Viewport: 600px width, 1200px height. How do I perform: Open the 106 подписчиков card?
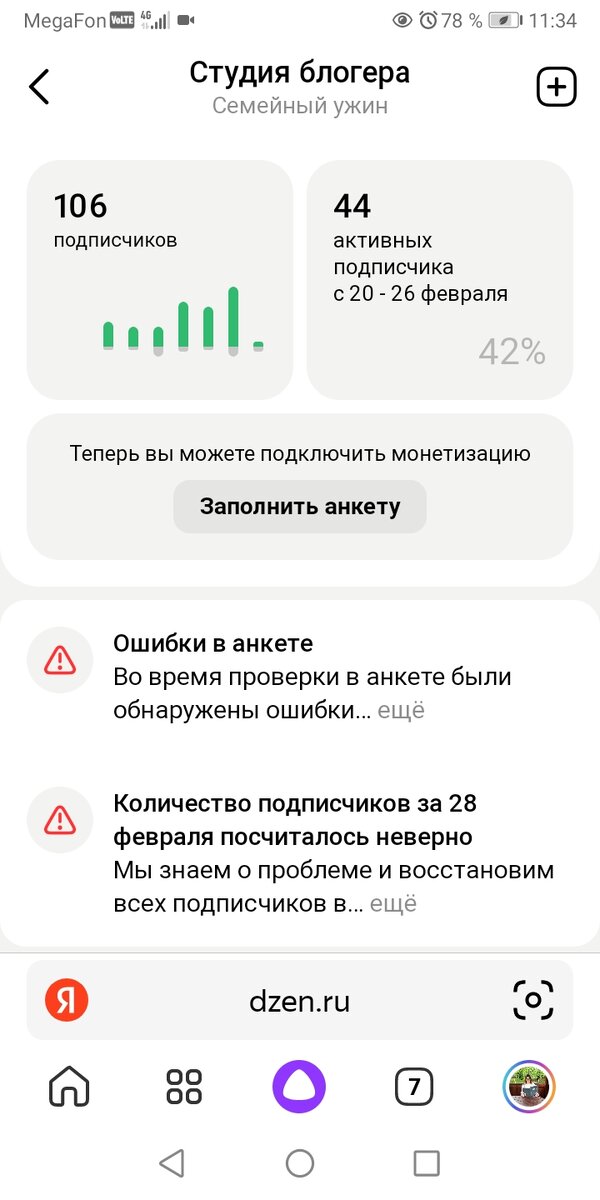159,279
